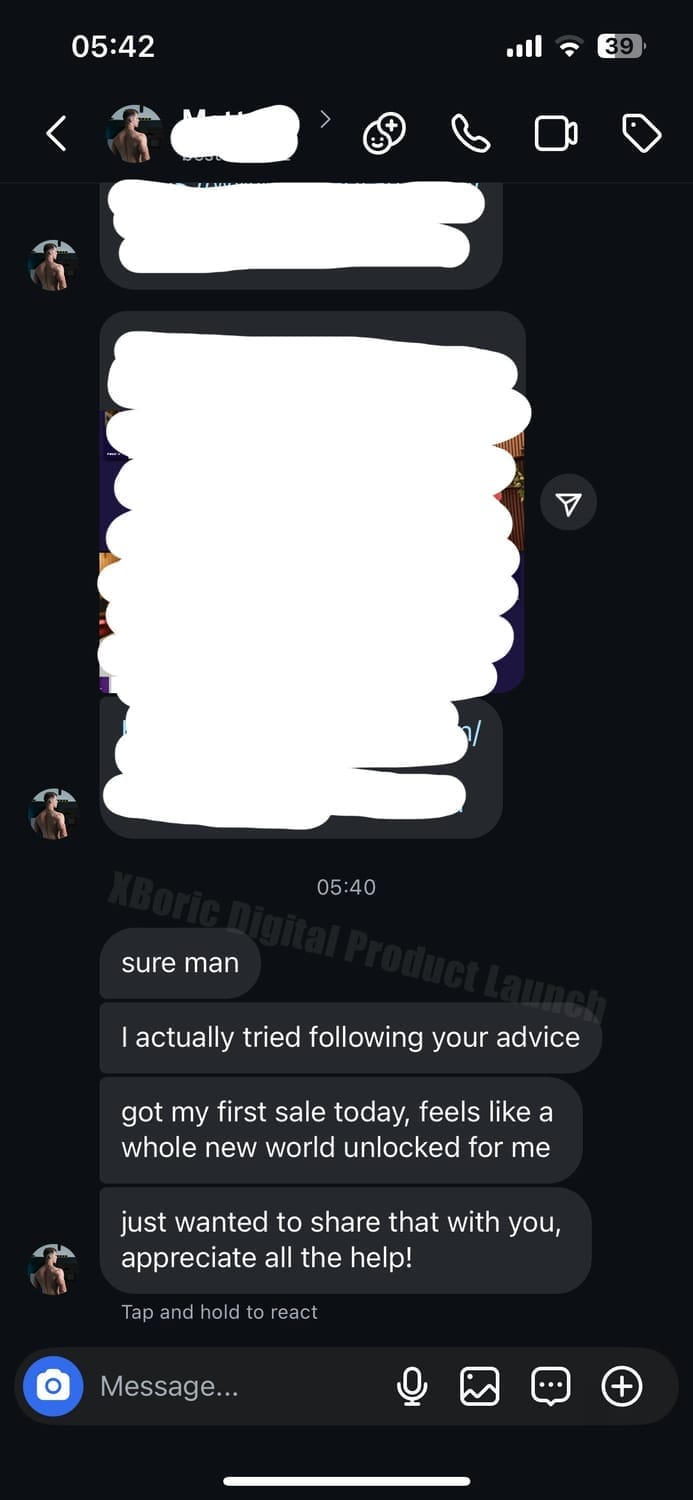Image resolution: width=693 pixels, height=1500 pixels.
Task: Forward the shared post with the send arrow
Action: 568,504
